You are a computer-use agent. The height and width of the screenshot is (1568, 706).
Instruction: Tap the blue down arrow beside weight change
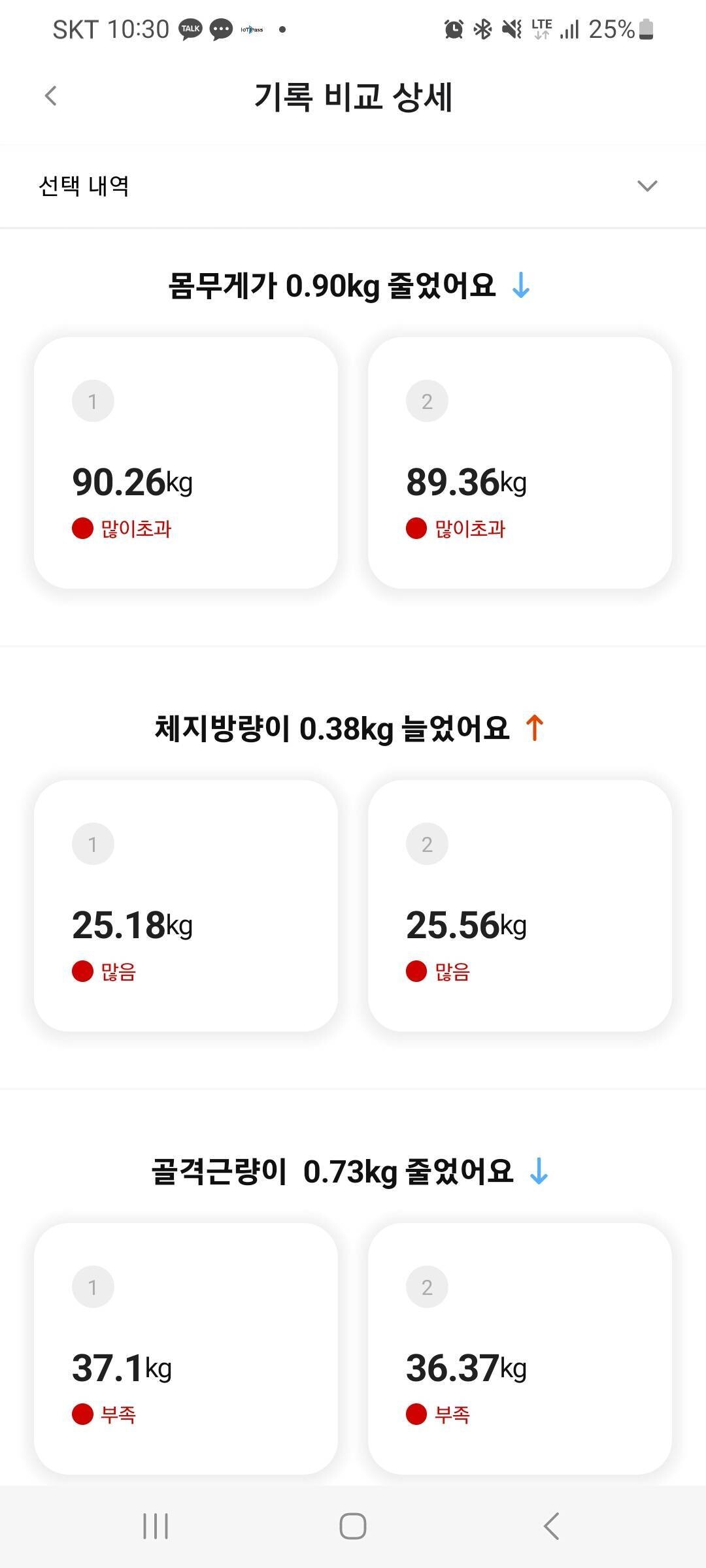click(521, 285)
